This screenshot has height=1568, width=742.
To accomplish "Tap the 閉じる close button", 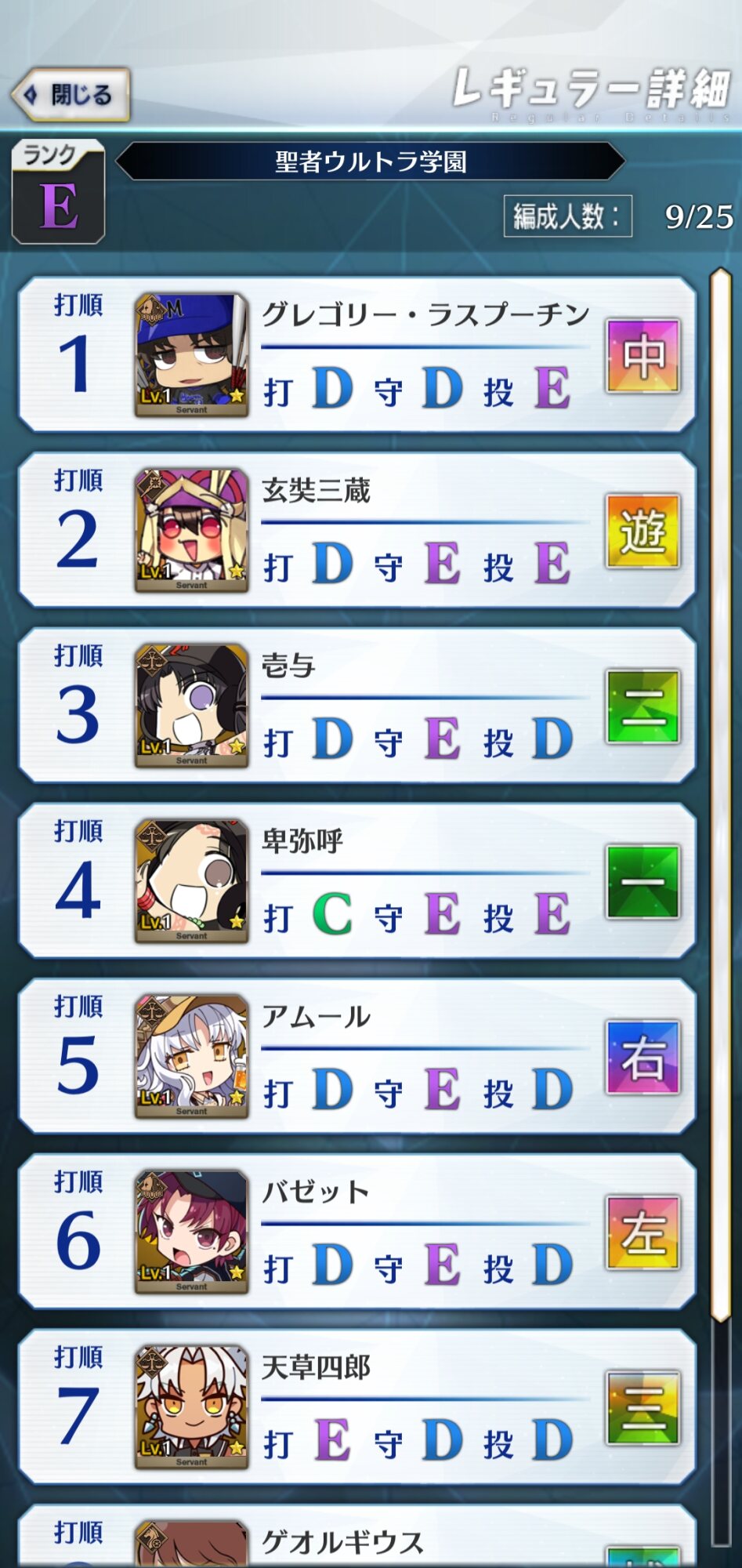I will pyautogui.click(x=71, y=95).
